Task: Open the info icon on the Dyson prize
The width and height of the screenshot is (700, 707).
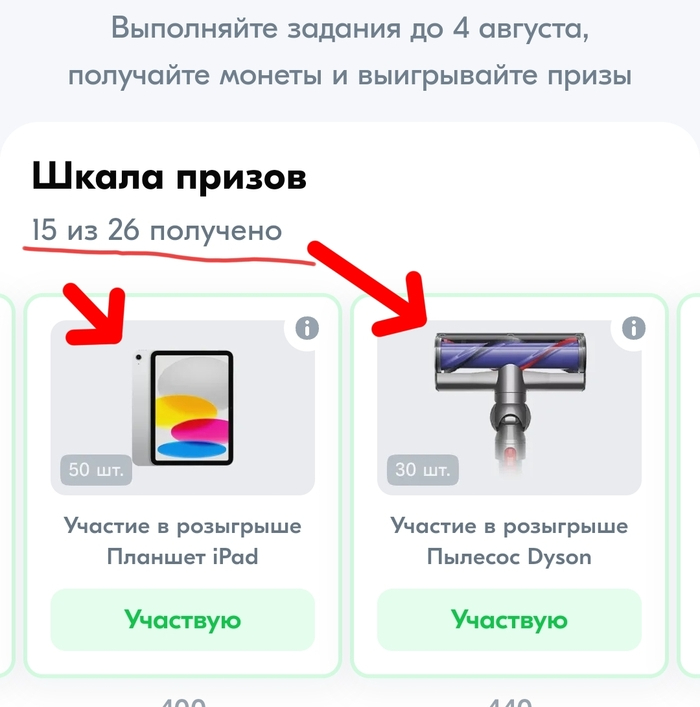Action: coord(634,328)
